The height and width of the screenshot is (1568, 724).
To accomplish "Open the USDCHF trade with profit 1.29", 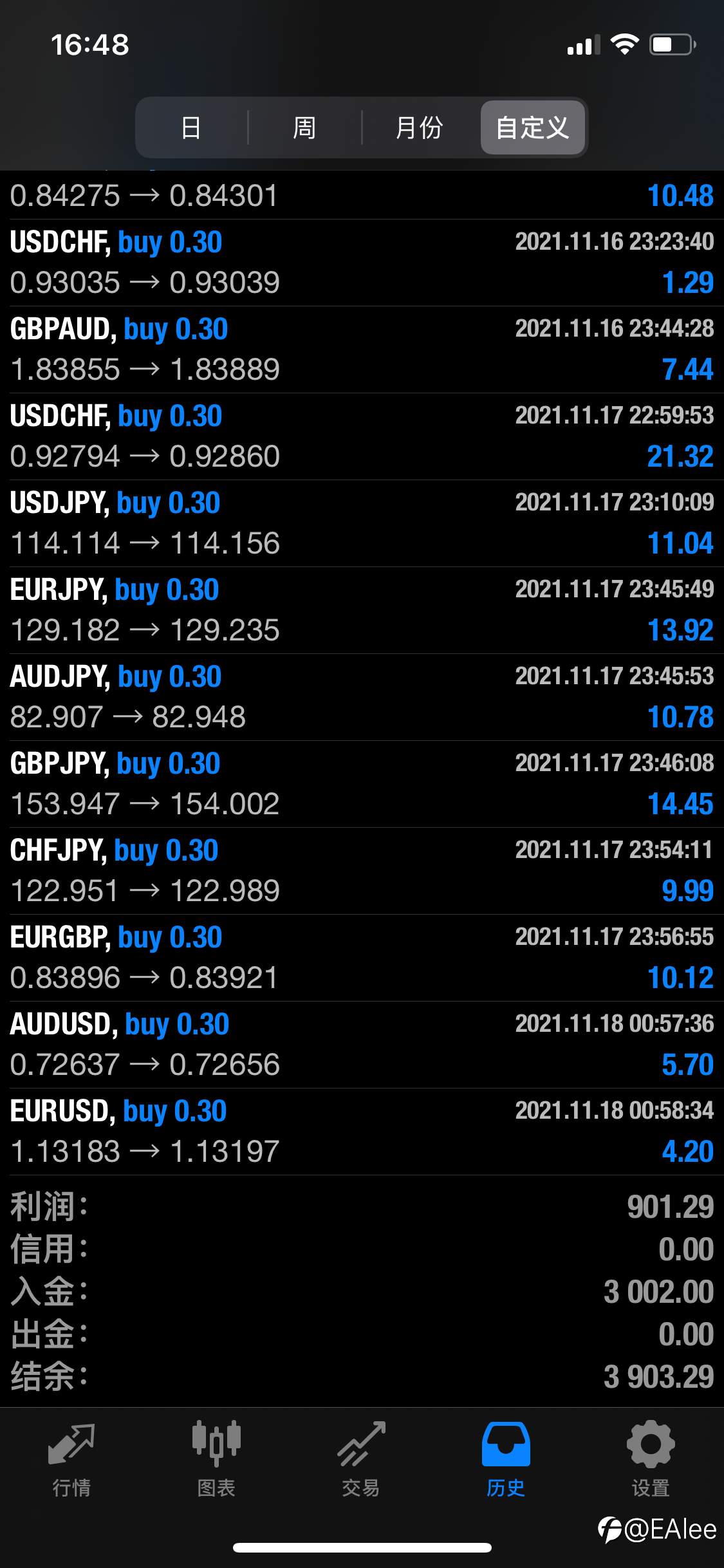I will [x=362, y=263].
